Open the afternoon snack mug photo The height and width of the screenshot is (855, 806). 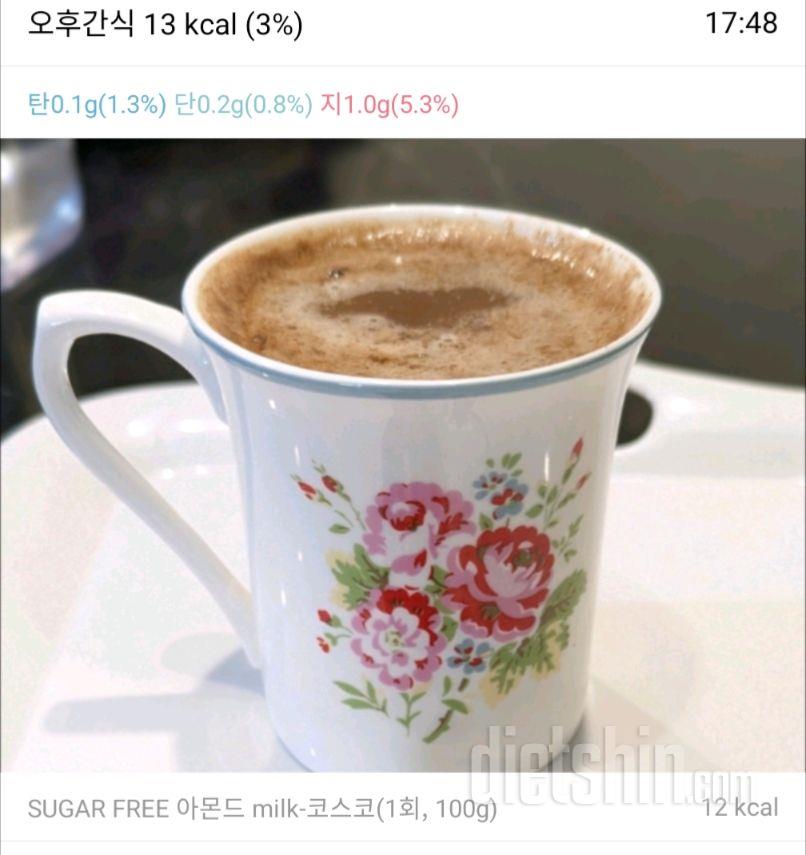click(x=403, y=455)
